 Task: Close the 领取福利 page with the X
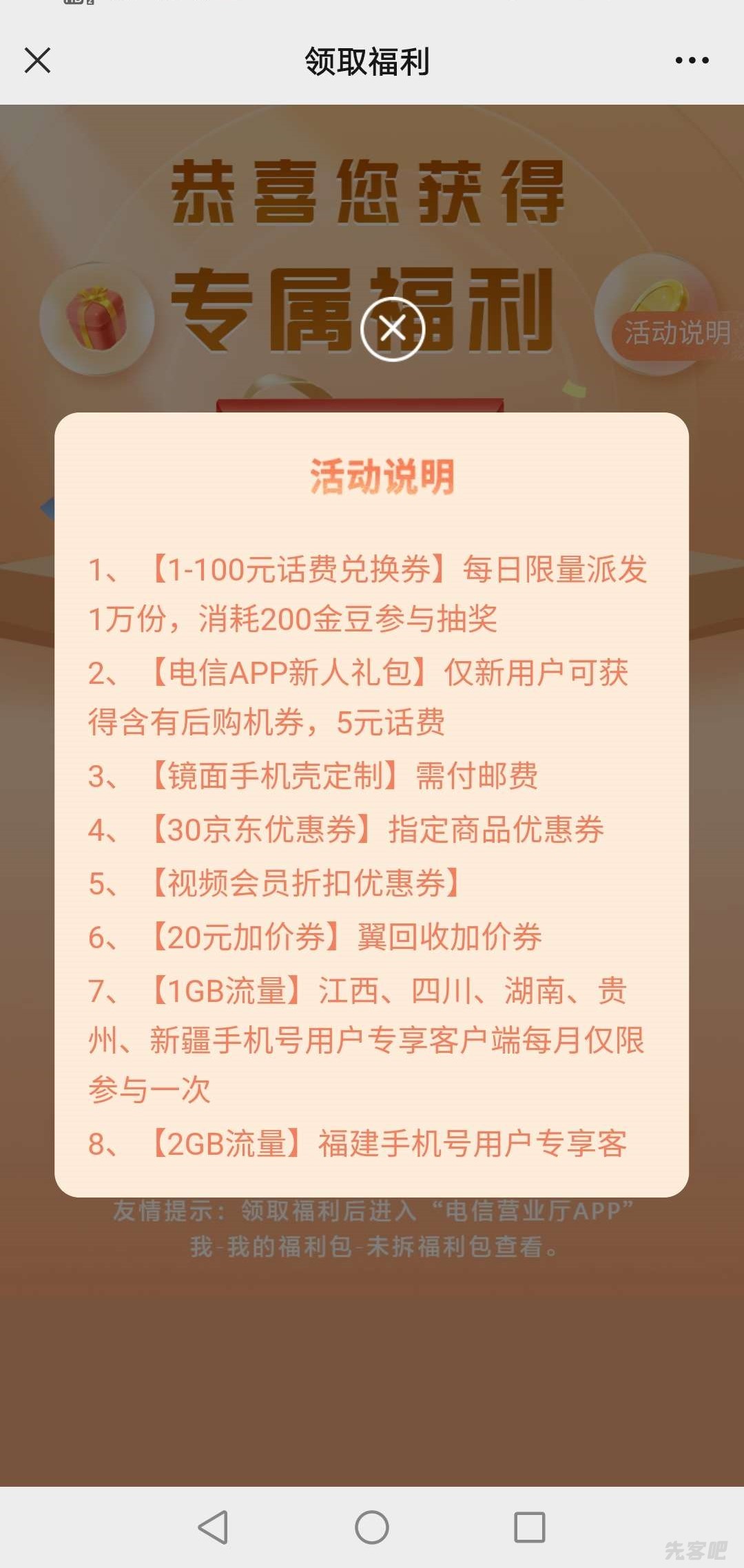[x=38, y=61]
